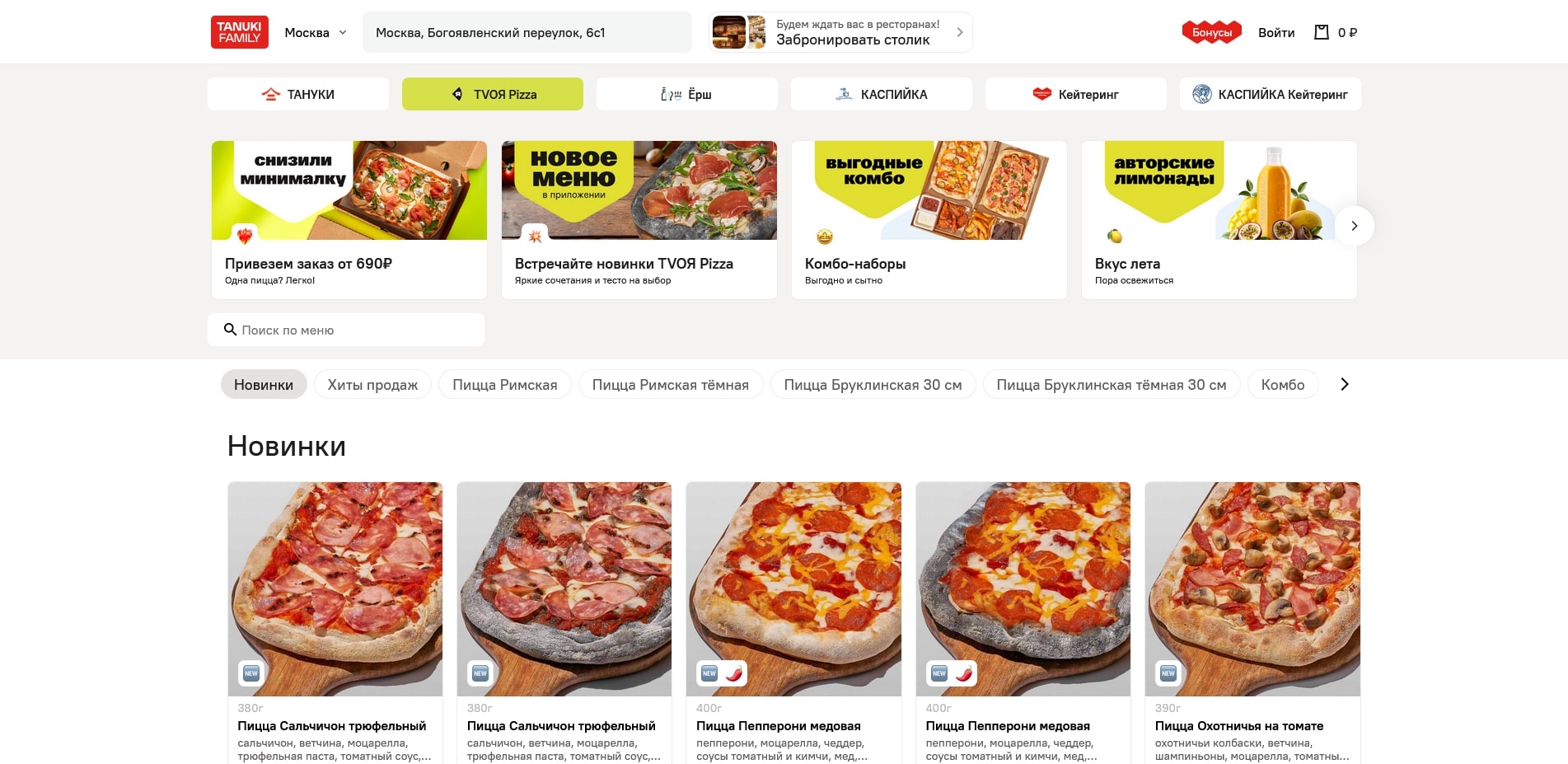Open the Забронировать столик banner

click(x=840, y=33)
